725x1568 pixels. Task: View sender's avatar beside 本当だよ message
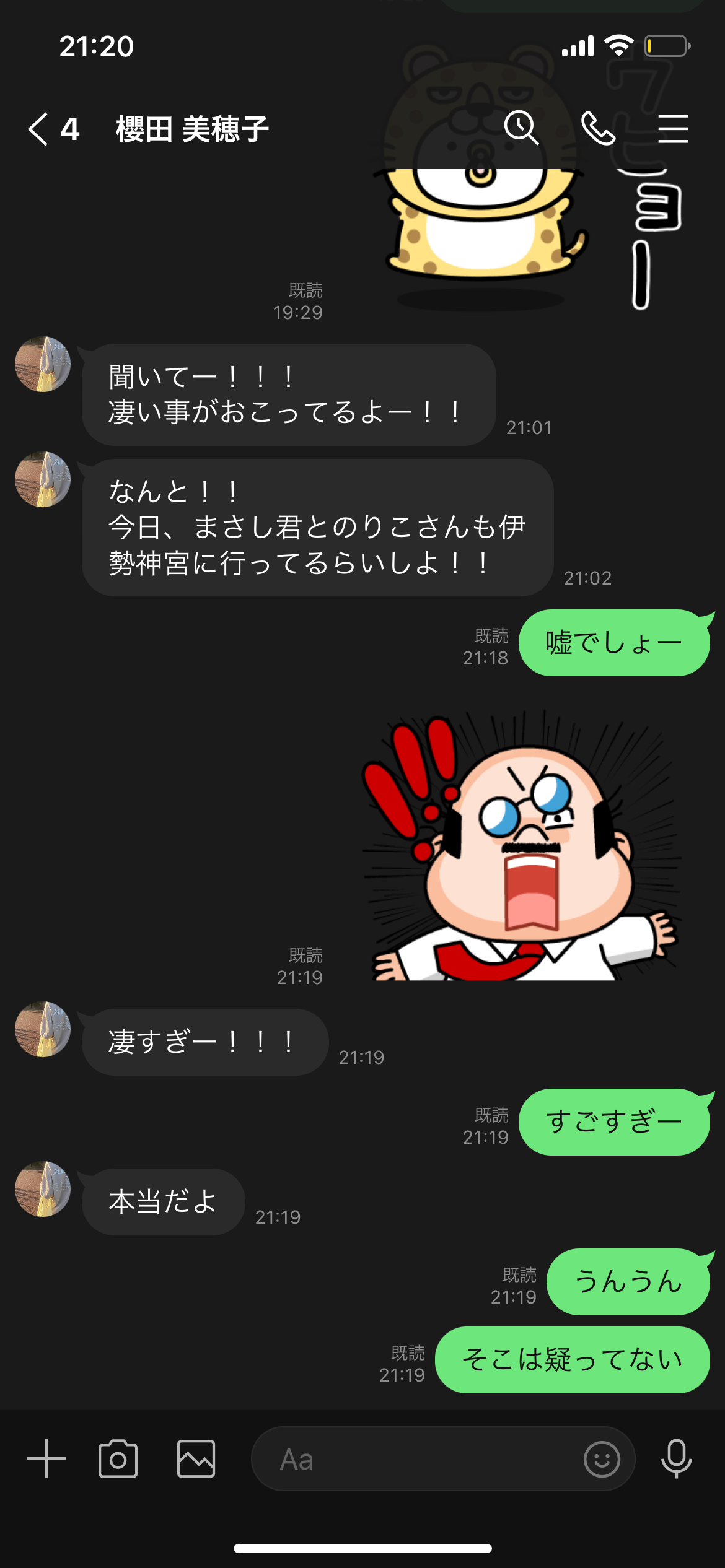[x=43, y=1189]
